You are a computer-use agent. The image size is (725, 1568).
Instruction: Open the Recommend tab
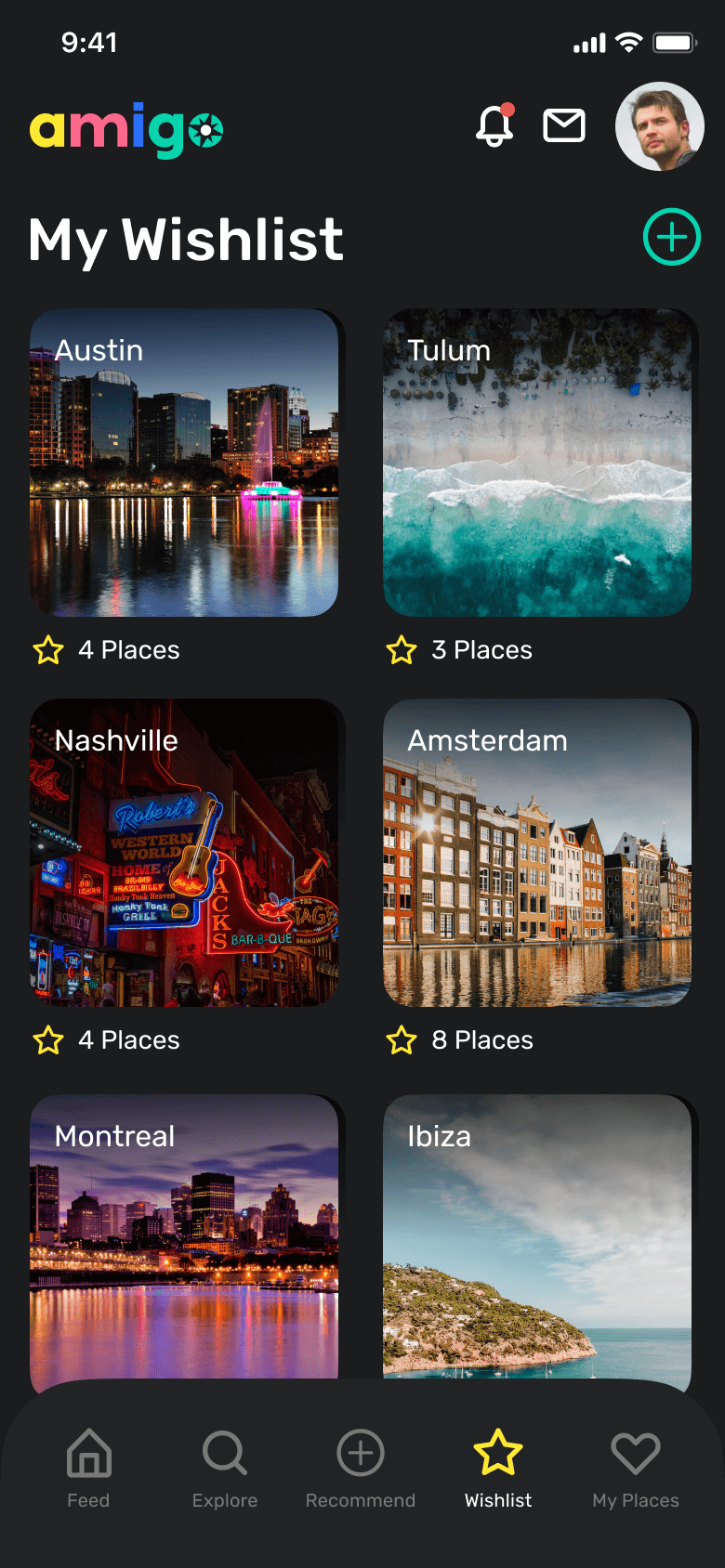coord(361,1468)
